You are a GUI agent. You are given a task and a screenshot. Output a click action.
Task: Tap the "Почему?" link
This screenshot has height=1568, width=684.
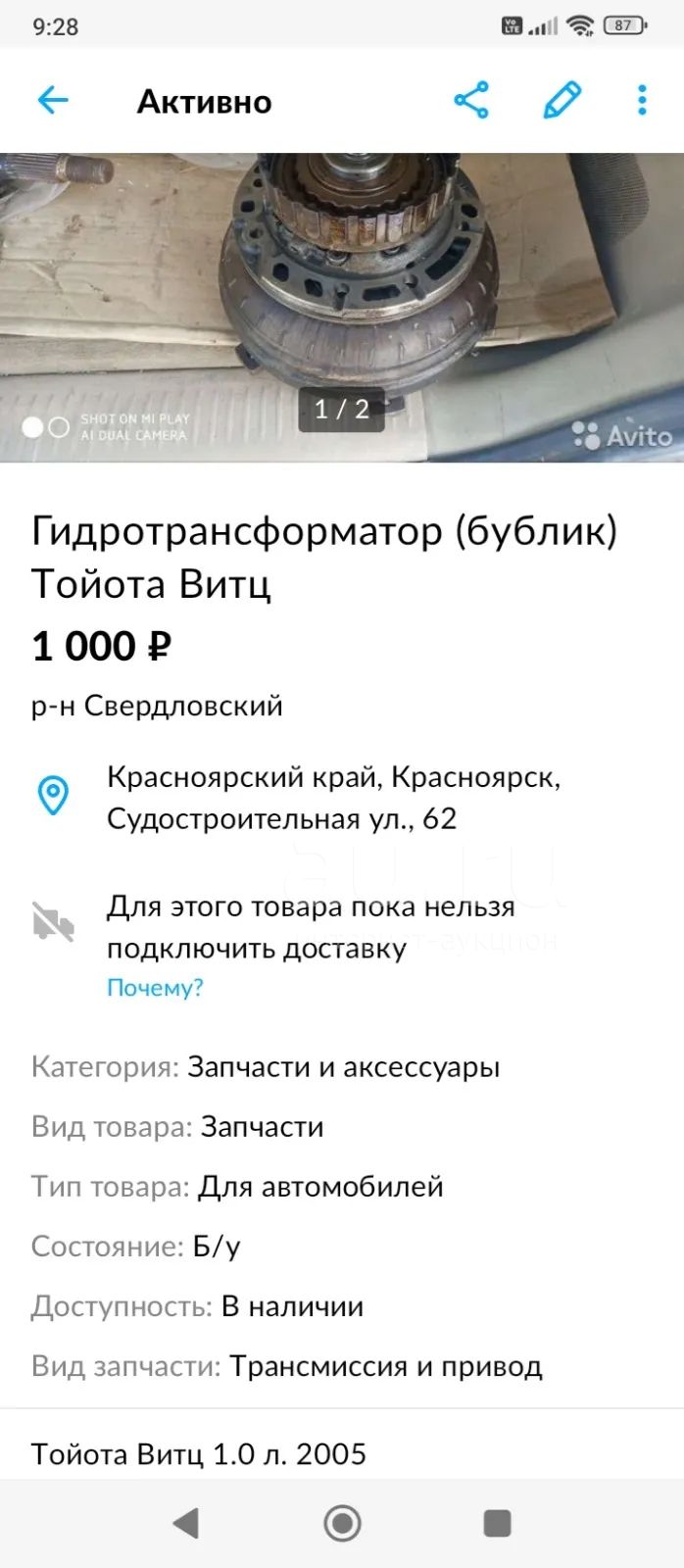155,988
